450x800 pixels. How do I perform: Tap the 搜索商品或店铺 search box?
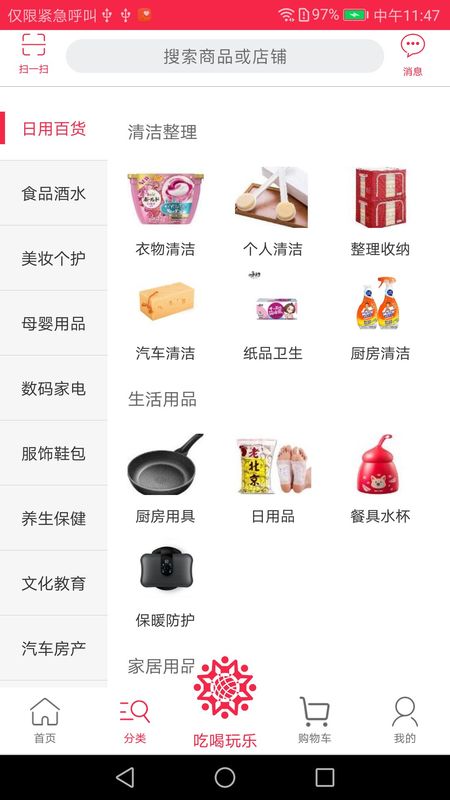(224, 56)
